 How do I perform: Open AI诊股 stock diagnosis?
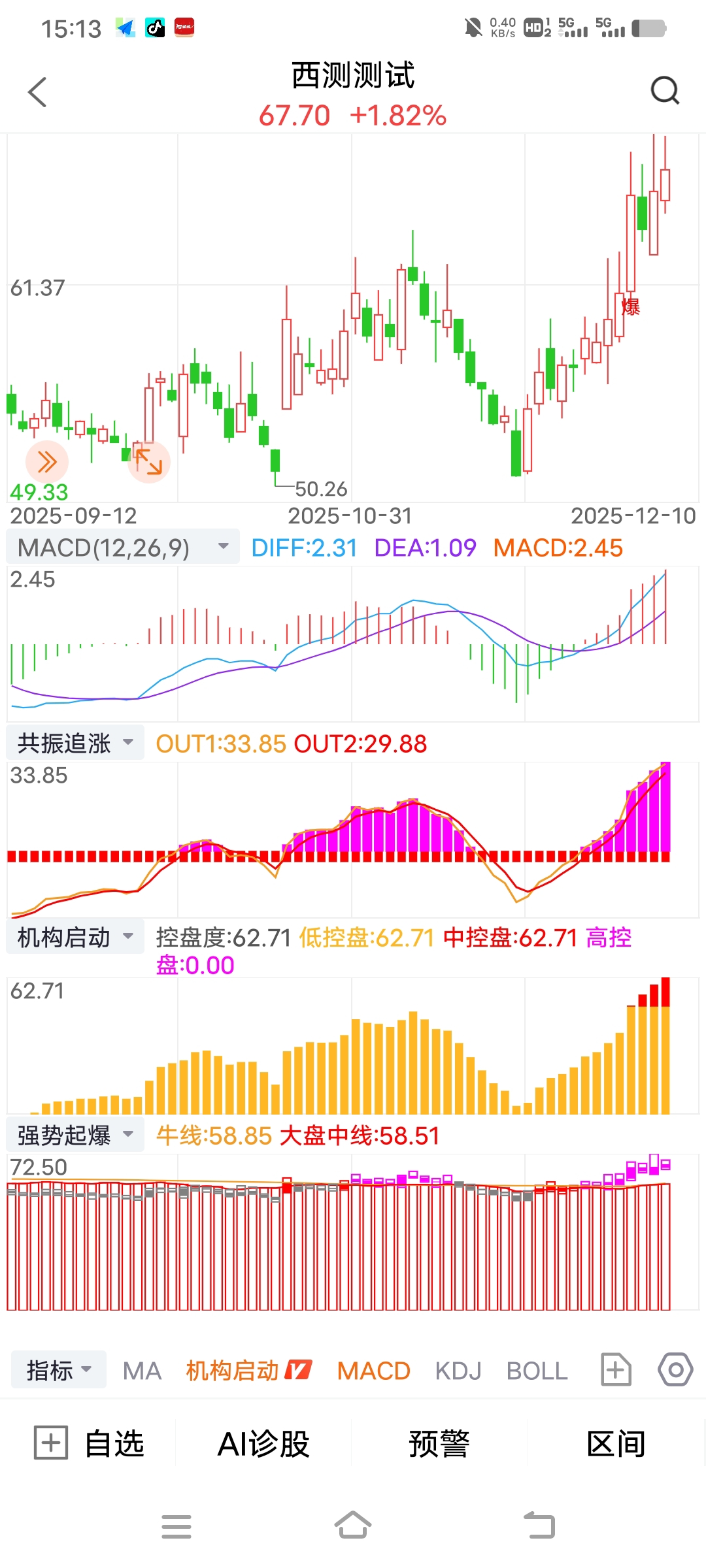point(263,1444)
